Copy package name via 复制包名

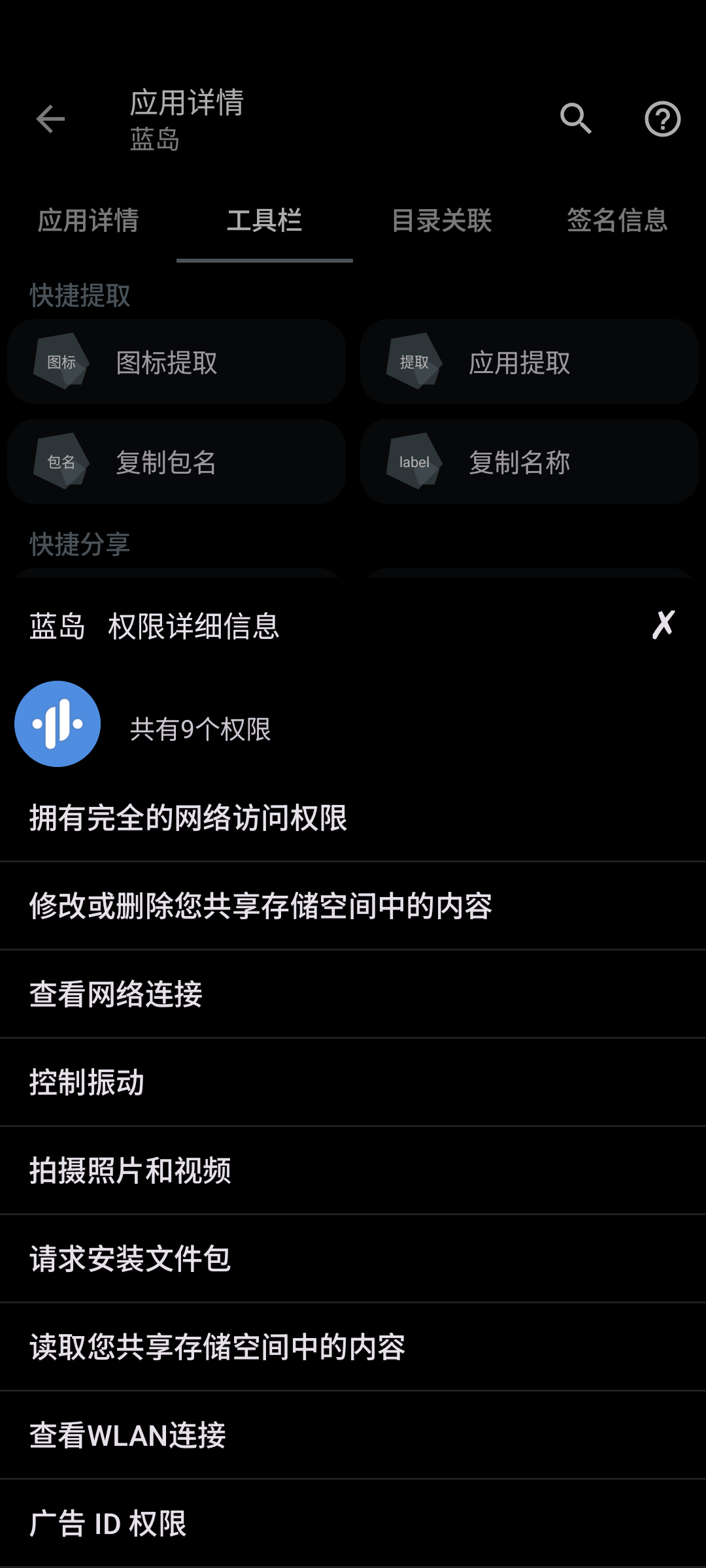click(x=176, y=463)
